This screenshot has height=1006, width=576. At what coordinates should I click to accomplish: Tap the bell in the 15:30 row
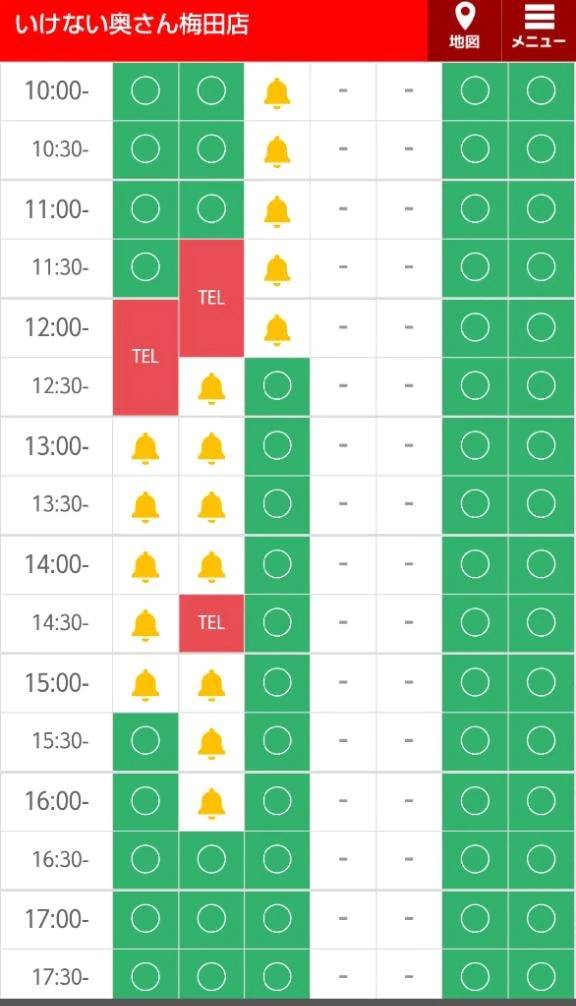[211, 742]
